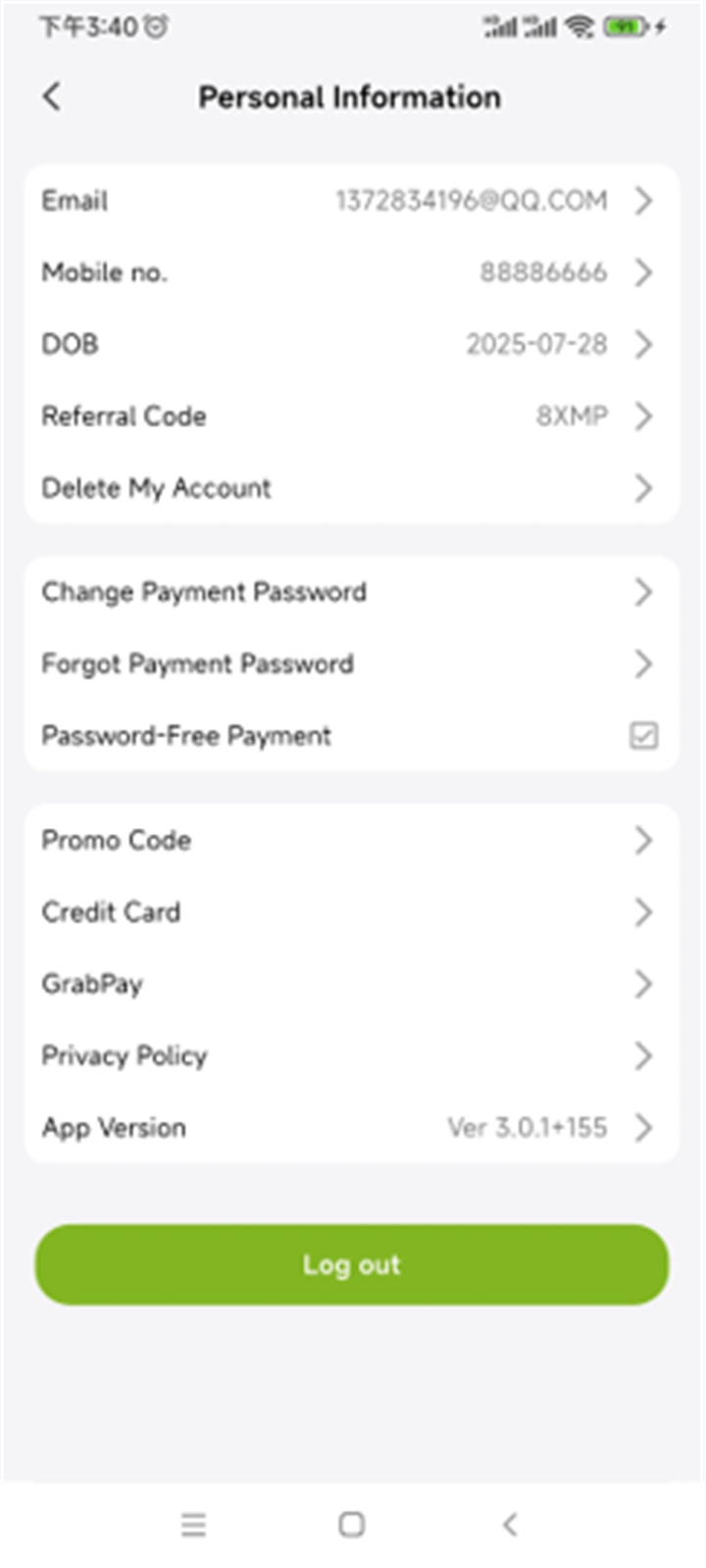Check the App Version row
This screenshot has height=1568, width=706.
(x=351, y=1127)
